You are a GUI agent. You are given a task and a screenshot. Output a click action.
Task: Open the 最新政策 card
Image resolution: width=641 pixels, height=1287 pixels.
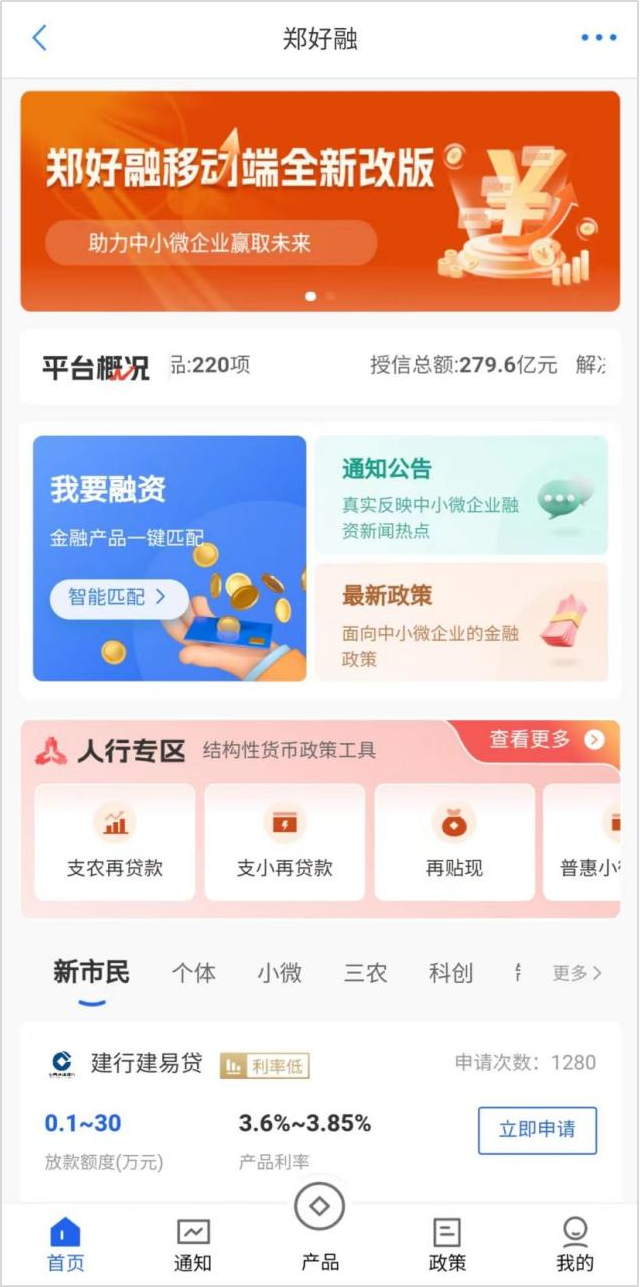[x=461, y=622]
